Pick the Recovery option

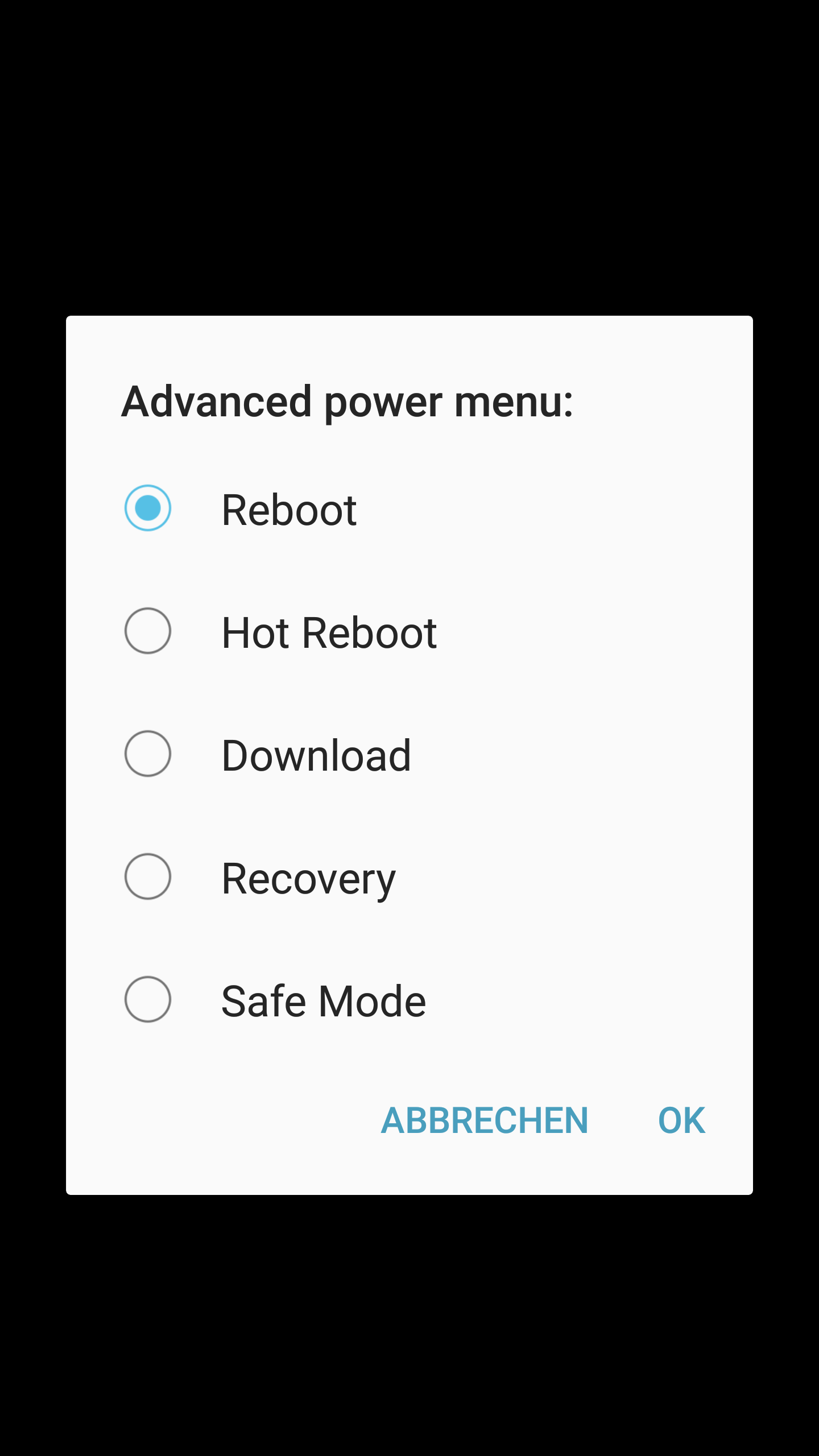click(409, 877)
